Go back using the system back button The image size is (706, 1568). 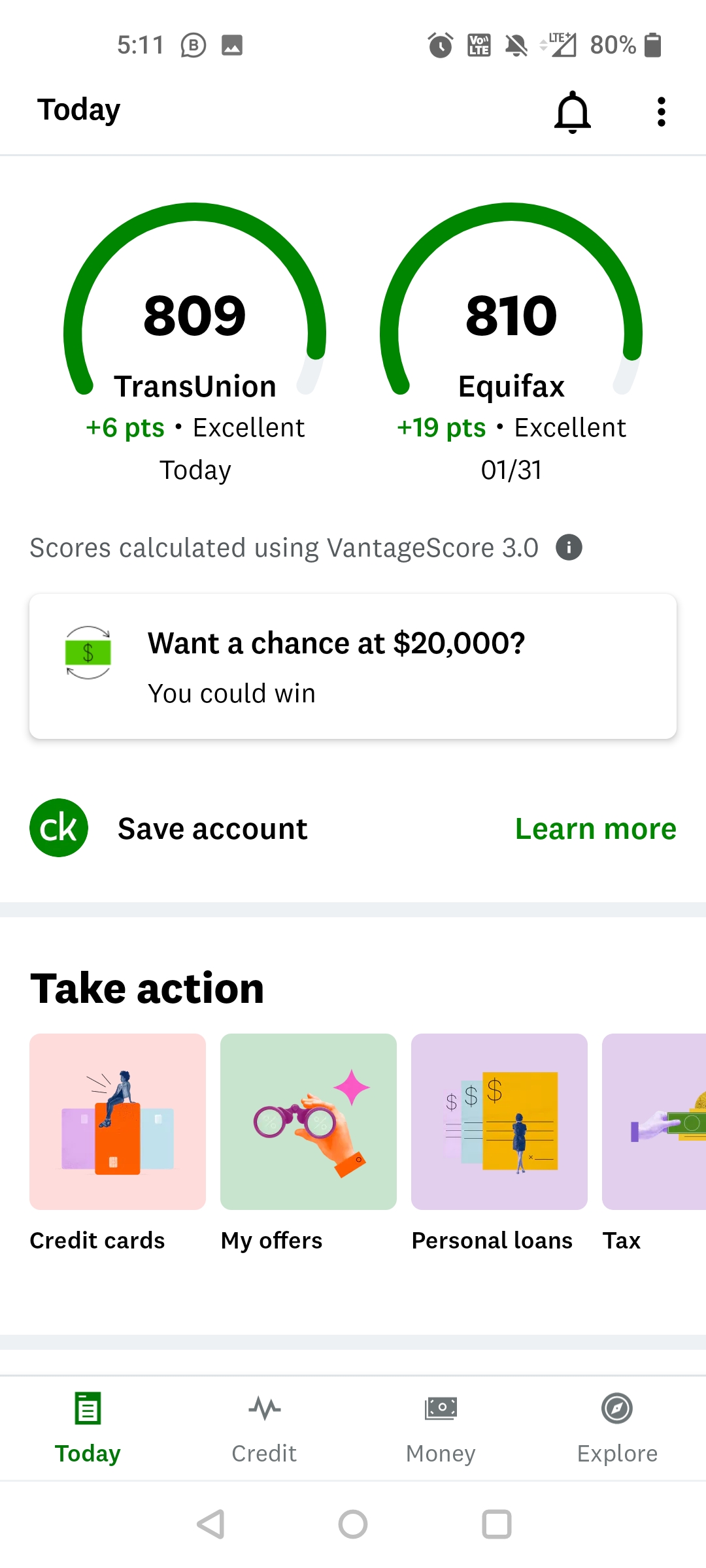pyautogui.click(x=210, y=1524)
